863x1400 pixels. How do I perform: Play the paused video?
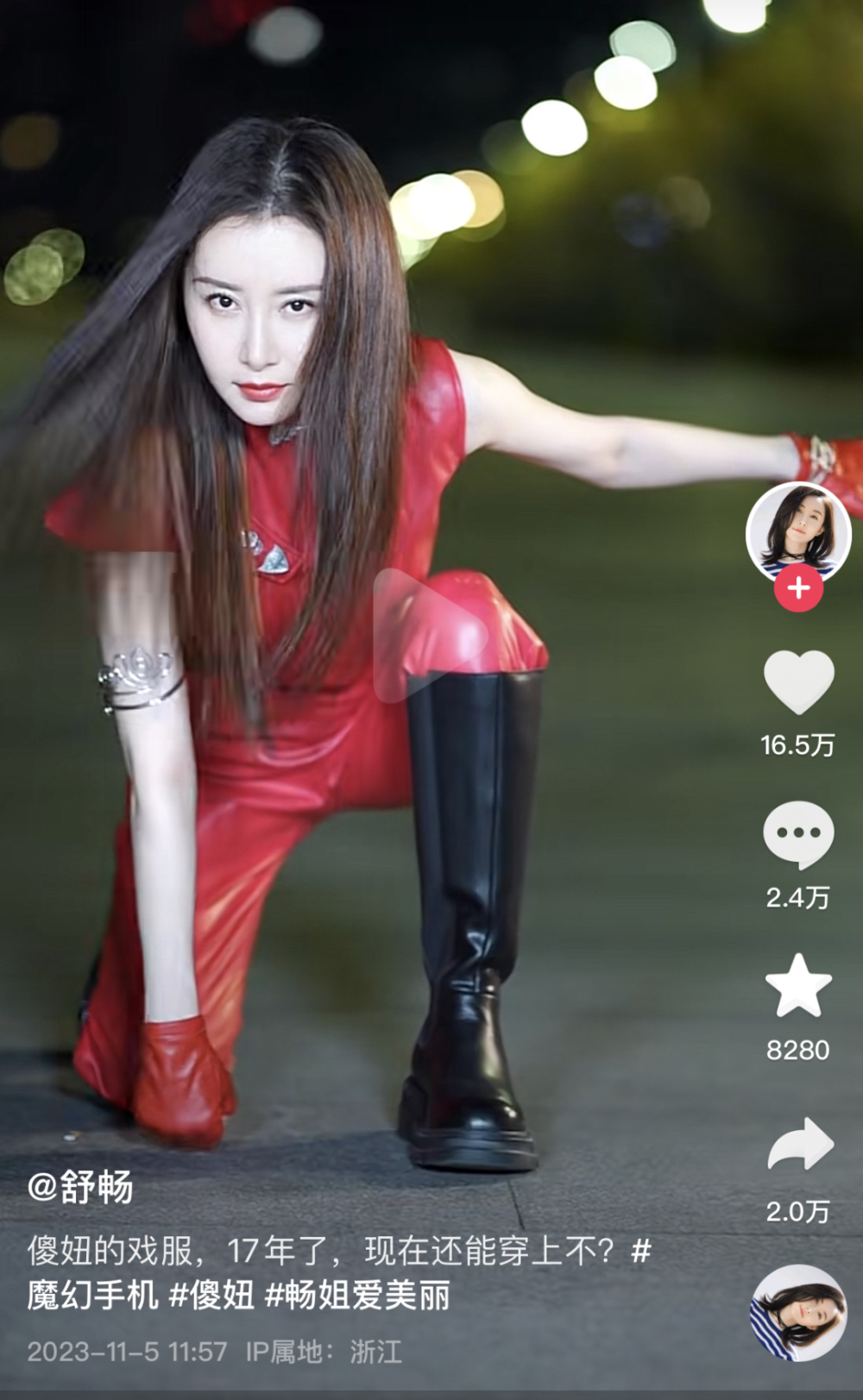tap(430, 636)
